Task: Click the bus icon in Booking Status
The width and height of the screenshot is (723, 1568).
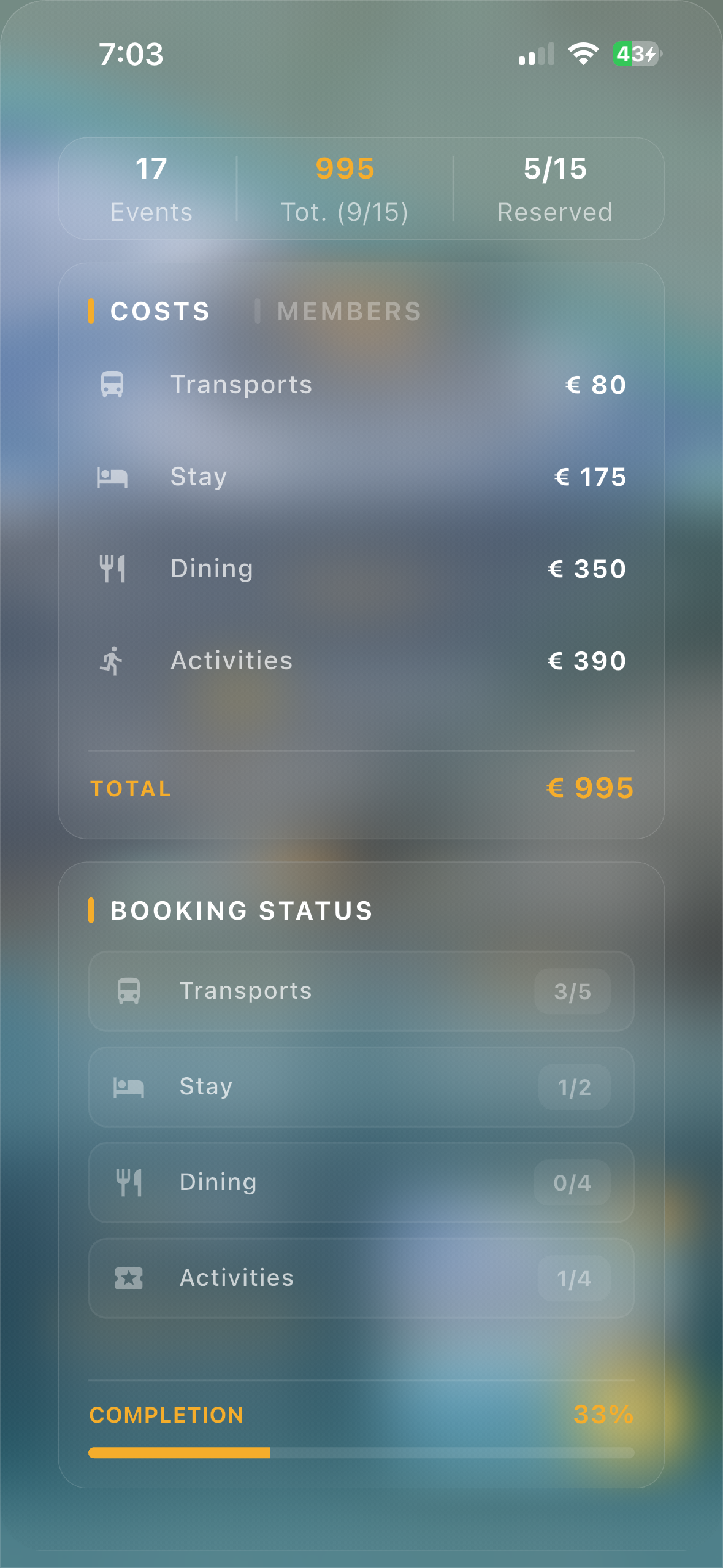Action: coord(130,991)
